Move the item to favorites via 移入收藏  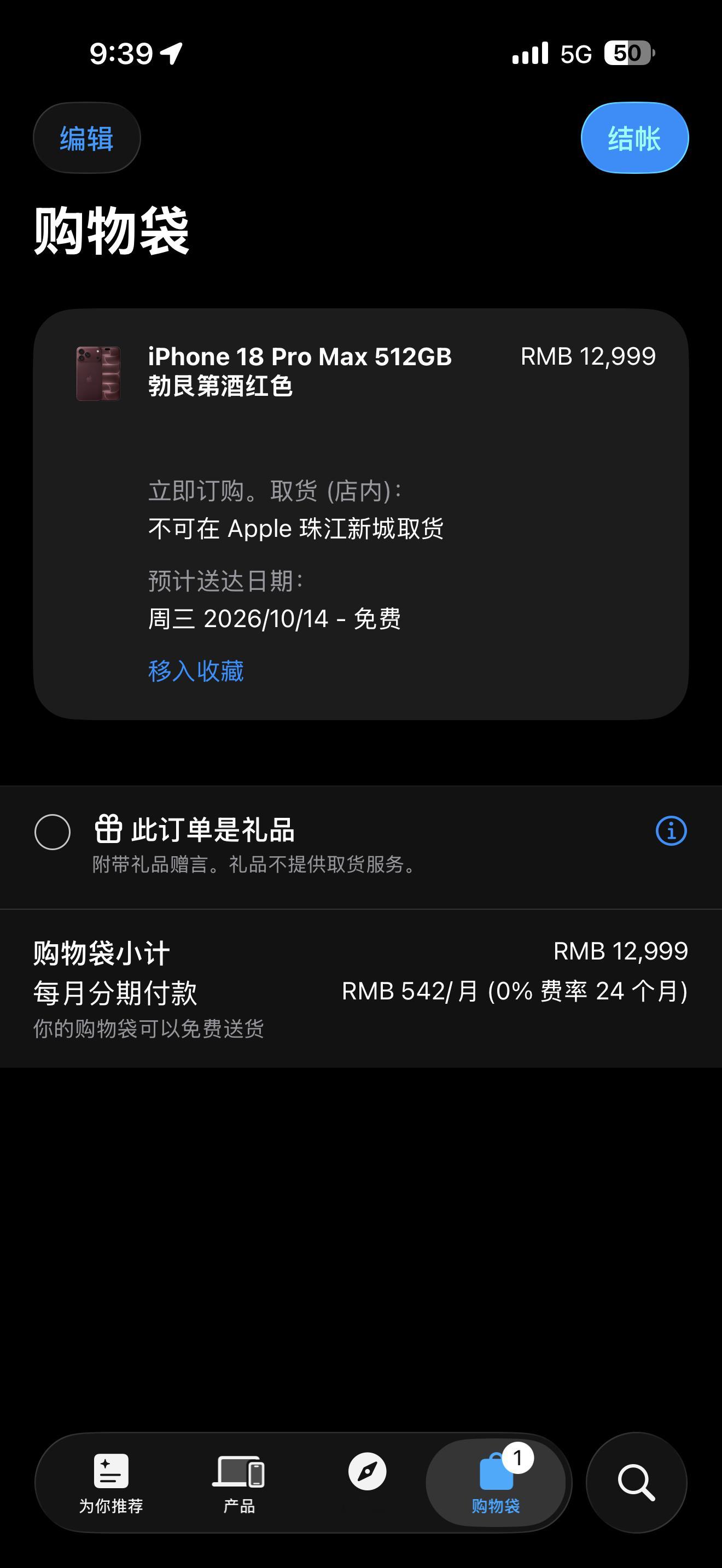click(x=195, y=671)
